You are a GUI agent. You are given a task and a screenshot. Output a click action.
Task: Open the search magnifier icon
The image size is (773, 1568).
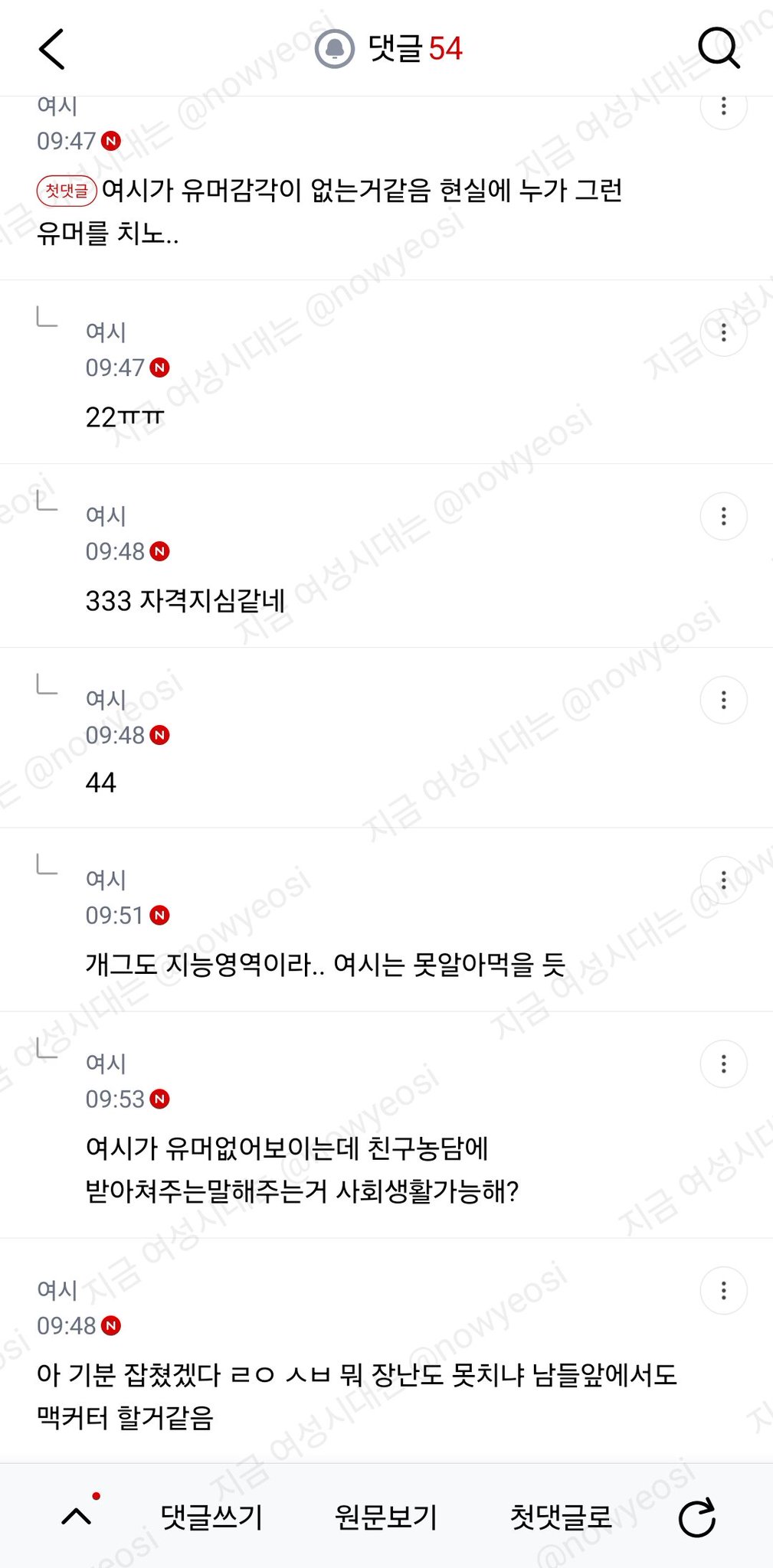click(719, 48)
